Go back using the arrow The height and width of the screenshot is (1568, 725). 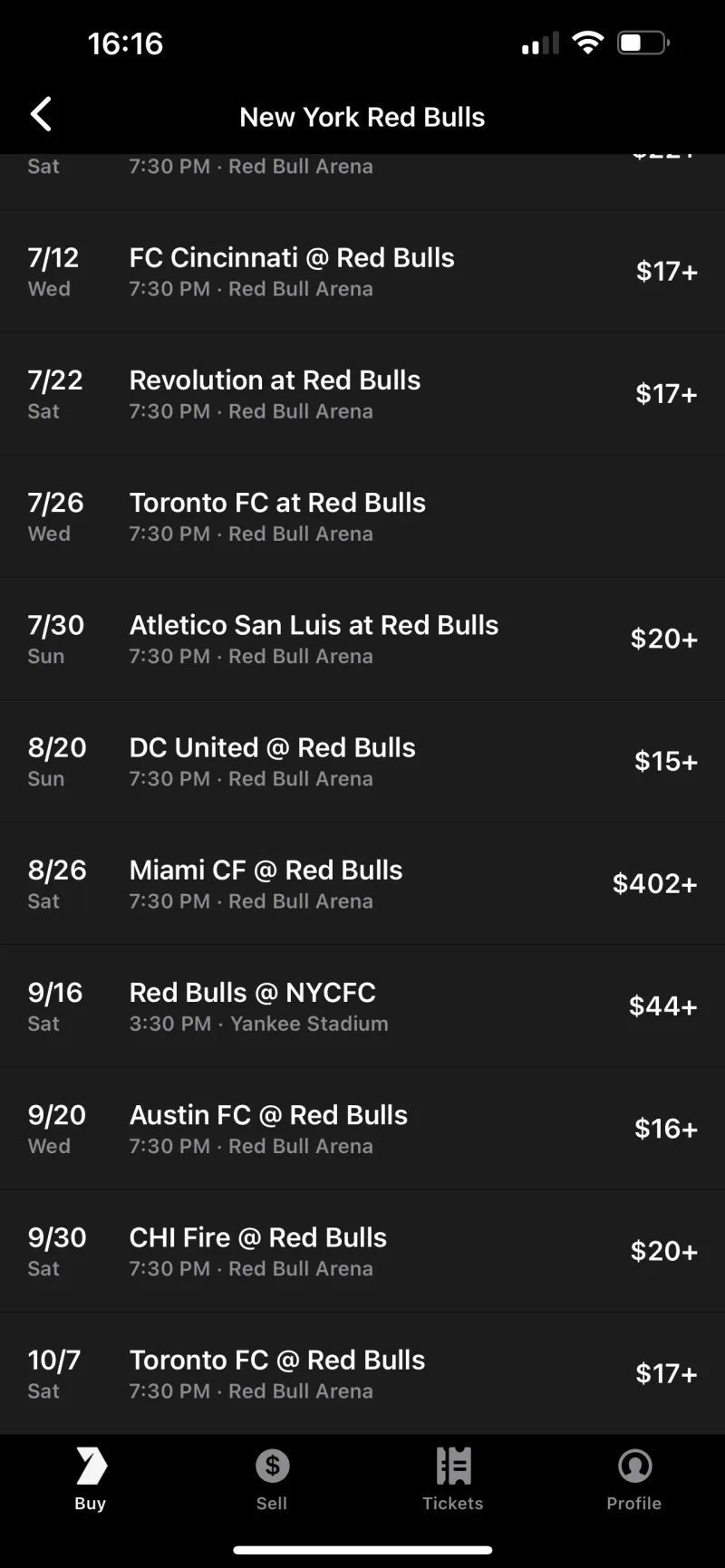[x=41, y=115]
